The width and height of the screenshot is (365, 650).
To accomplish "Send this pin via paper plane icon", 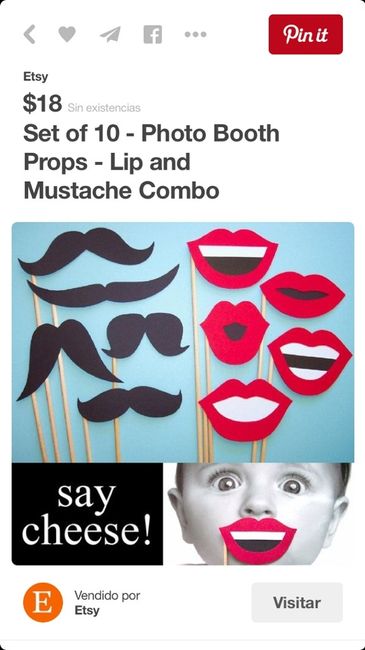I will [110, 34].
